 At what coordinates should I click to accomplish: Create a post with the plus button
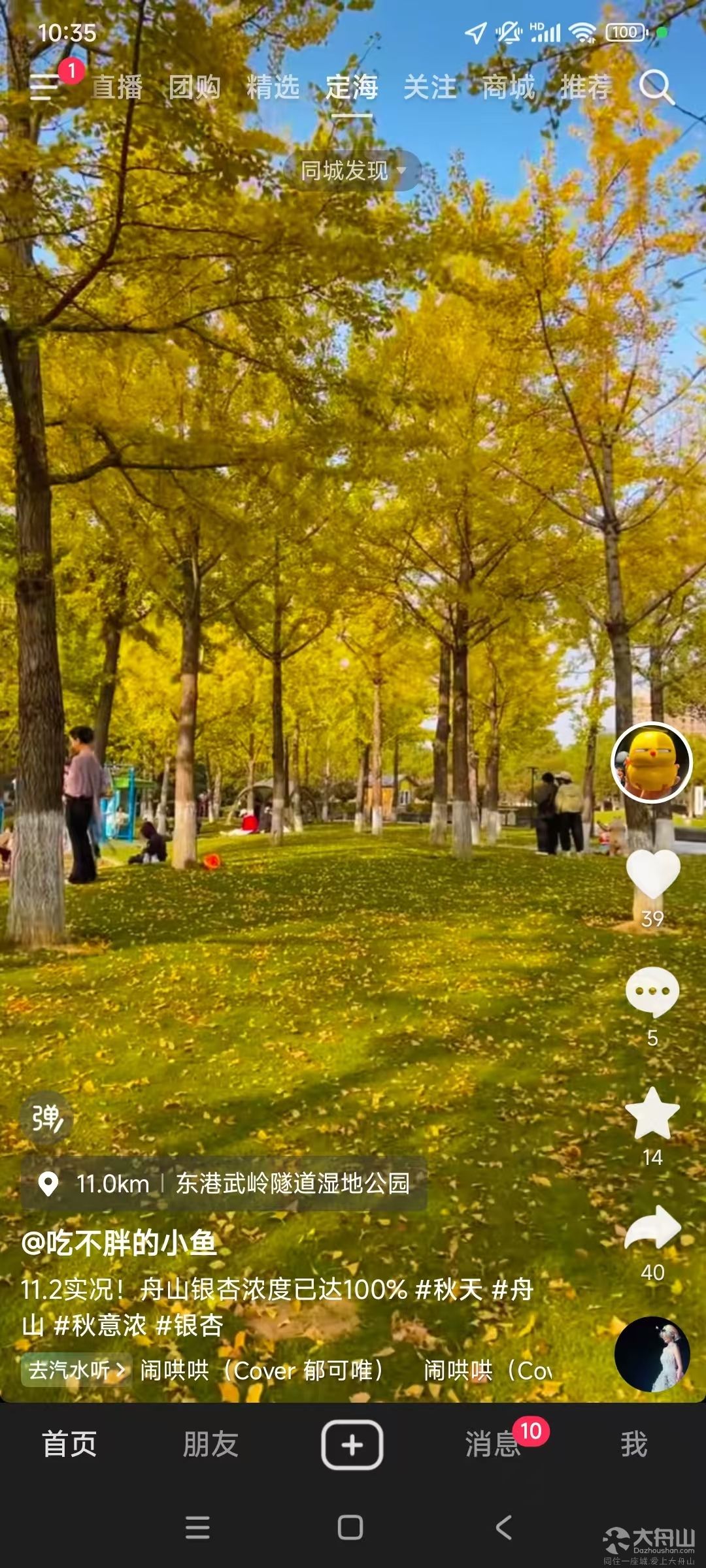point(352,1445)
